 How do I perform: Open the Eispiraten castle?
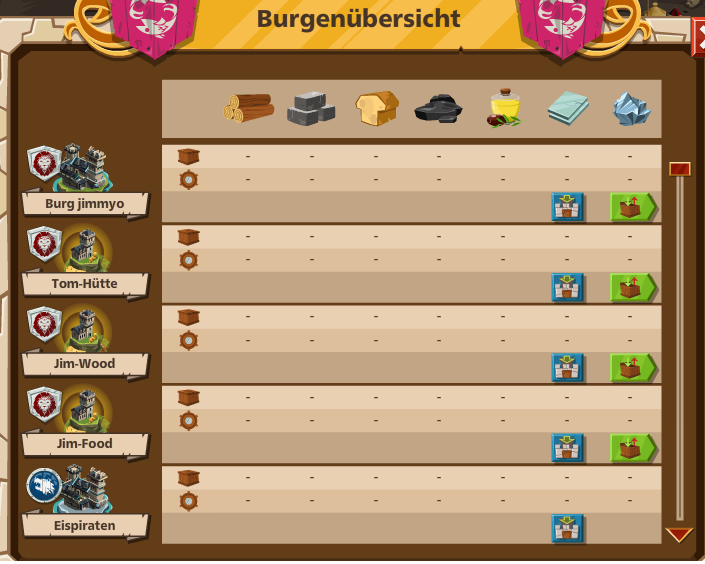(x=85, y=524)
